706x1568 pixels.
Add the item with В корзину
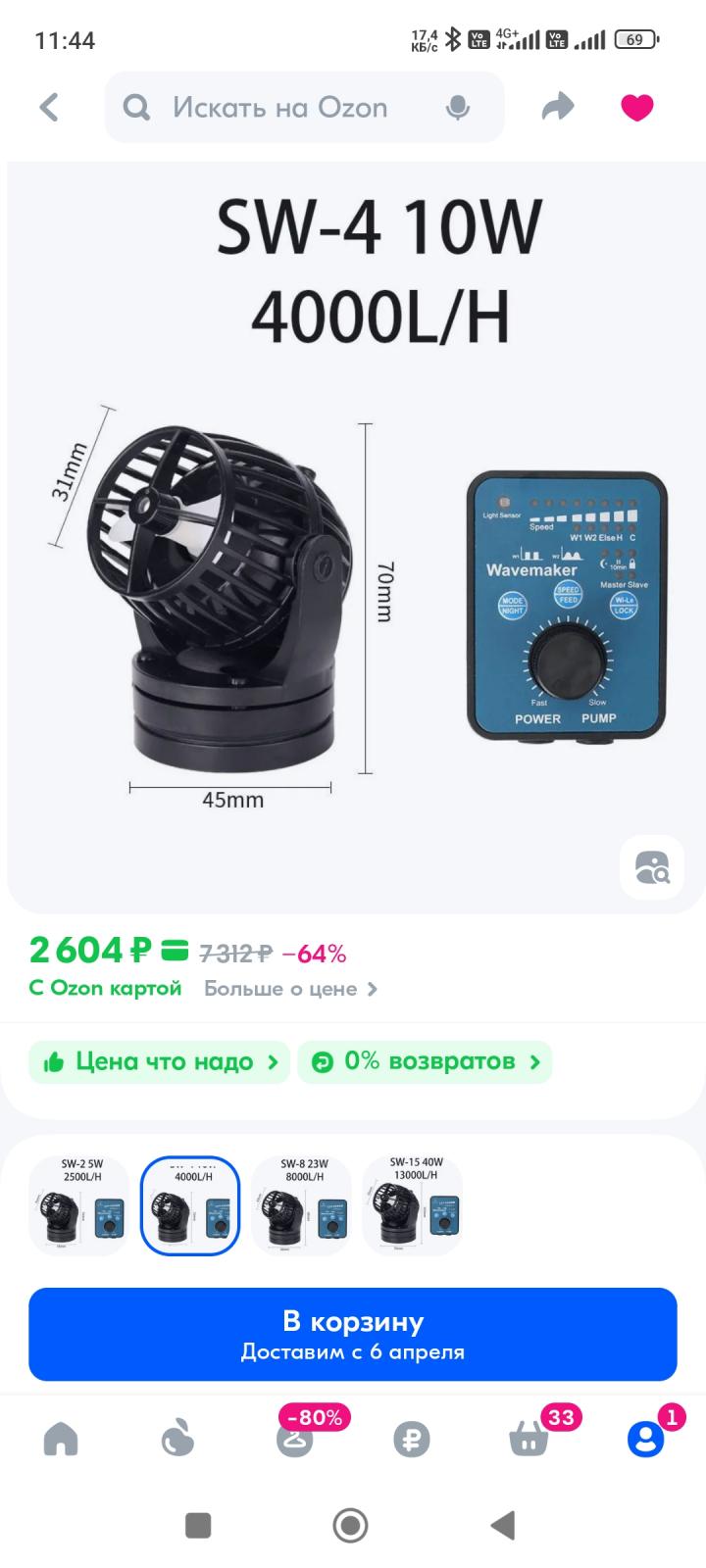point(353,1335)
